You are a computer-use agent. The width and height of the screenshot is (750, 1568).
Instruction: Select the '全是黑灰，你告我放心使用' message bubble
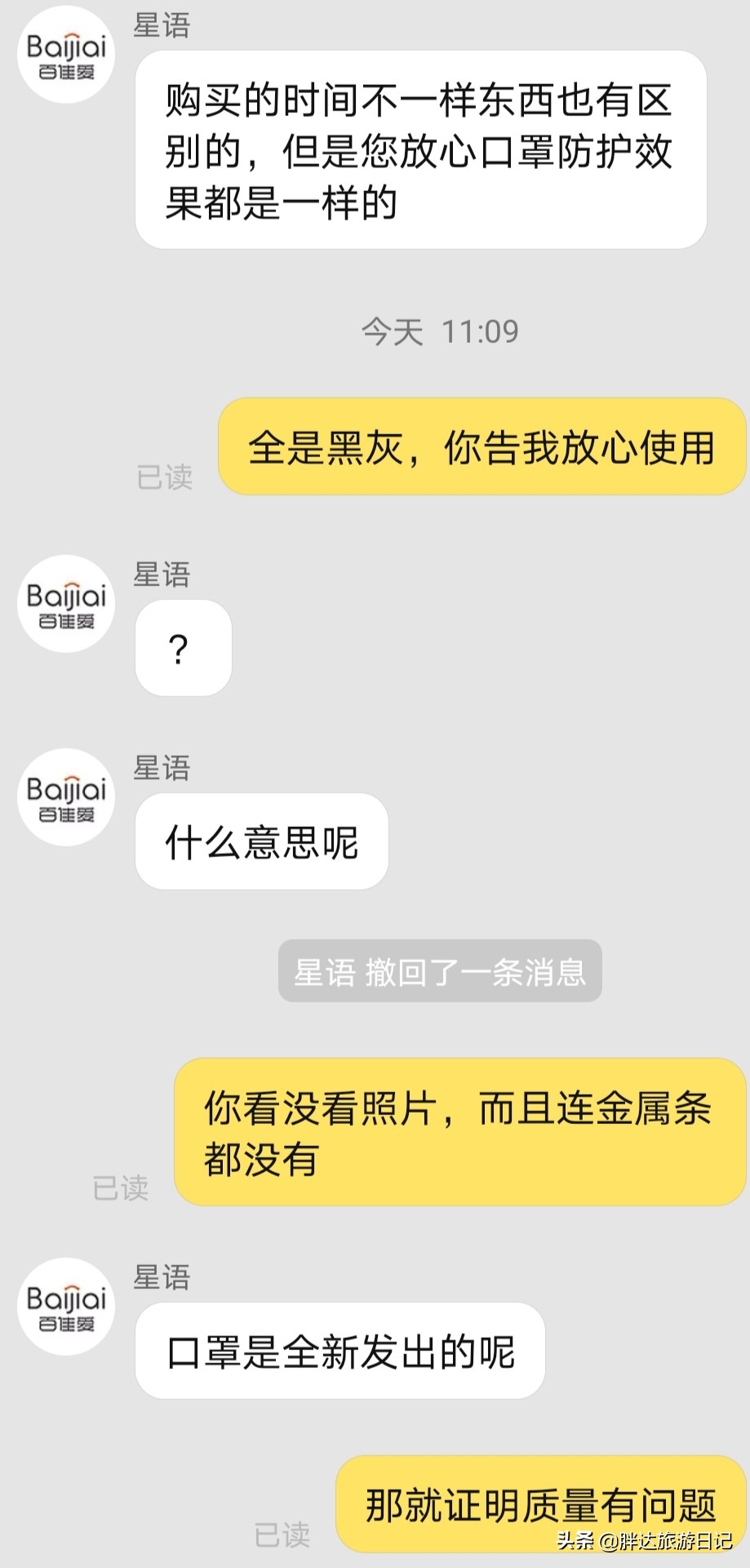[481, 448]
